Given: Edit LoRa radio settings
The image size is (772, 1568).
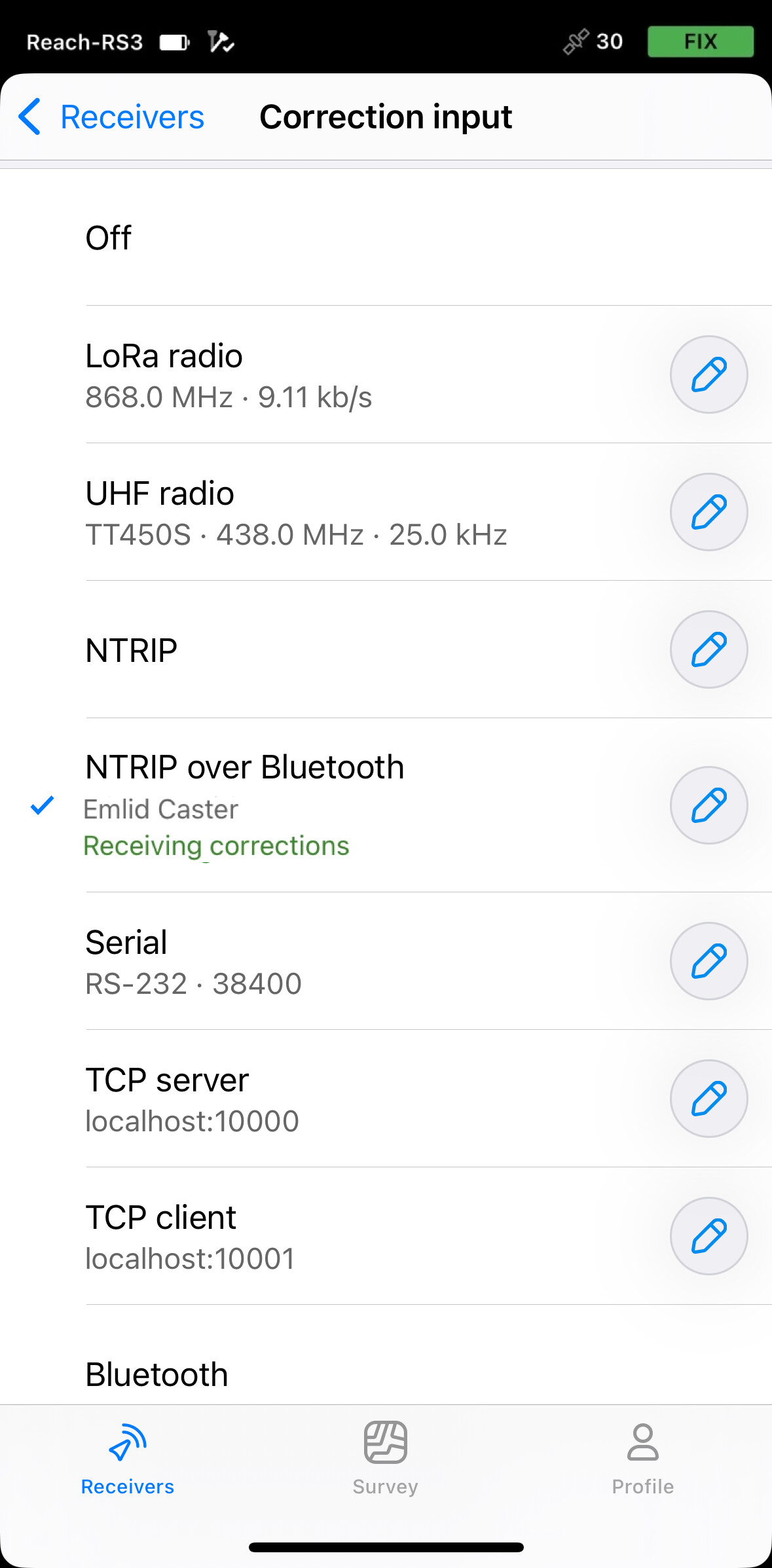Looking at the screenshot, I should (708, 374).
